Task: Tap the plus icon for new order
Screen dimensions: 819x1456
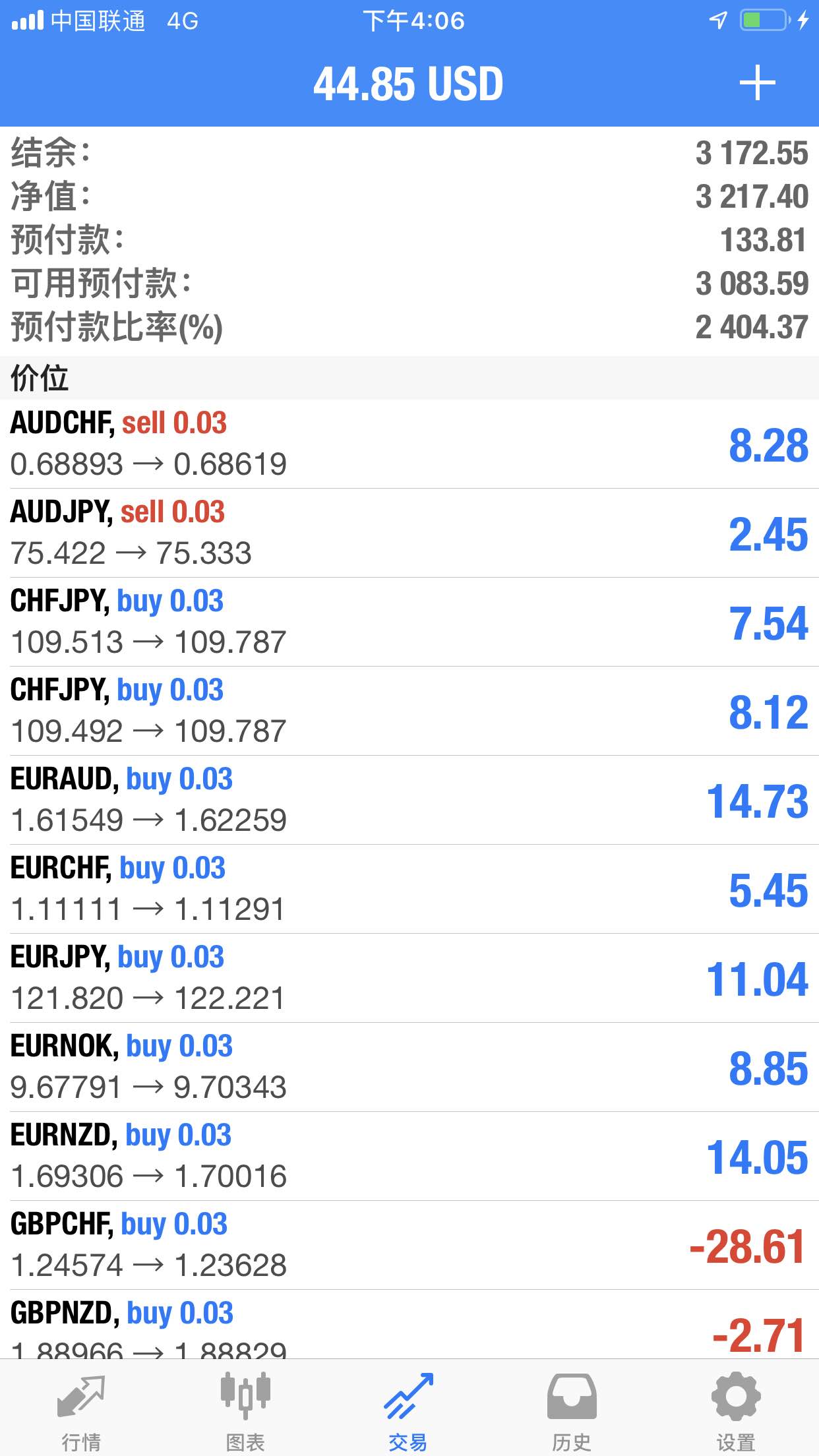Action: coord(757,83)
